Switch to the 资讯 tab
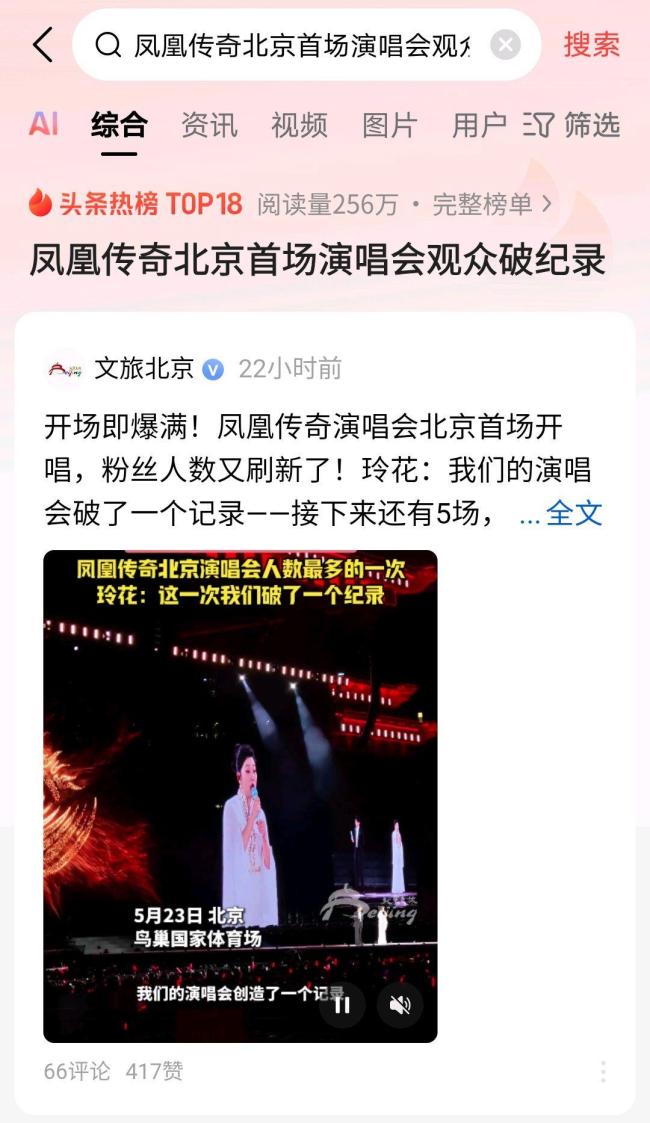The height and width of the screenshot is (1123, 650). 209,125
